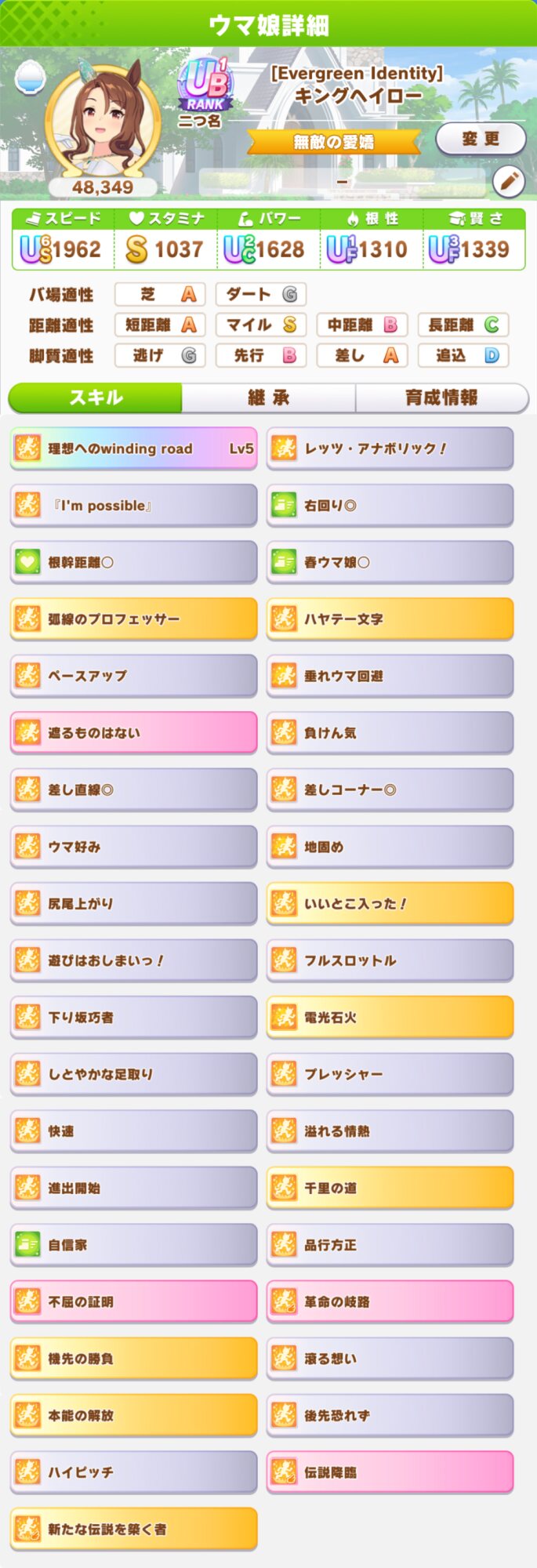View the 革命の岐路 skill
The image size is (537, 1568).
coord(390,1301)
